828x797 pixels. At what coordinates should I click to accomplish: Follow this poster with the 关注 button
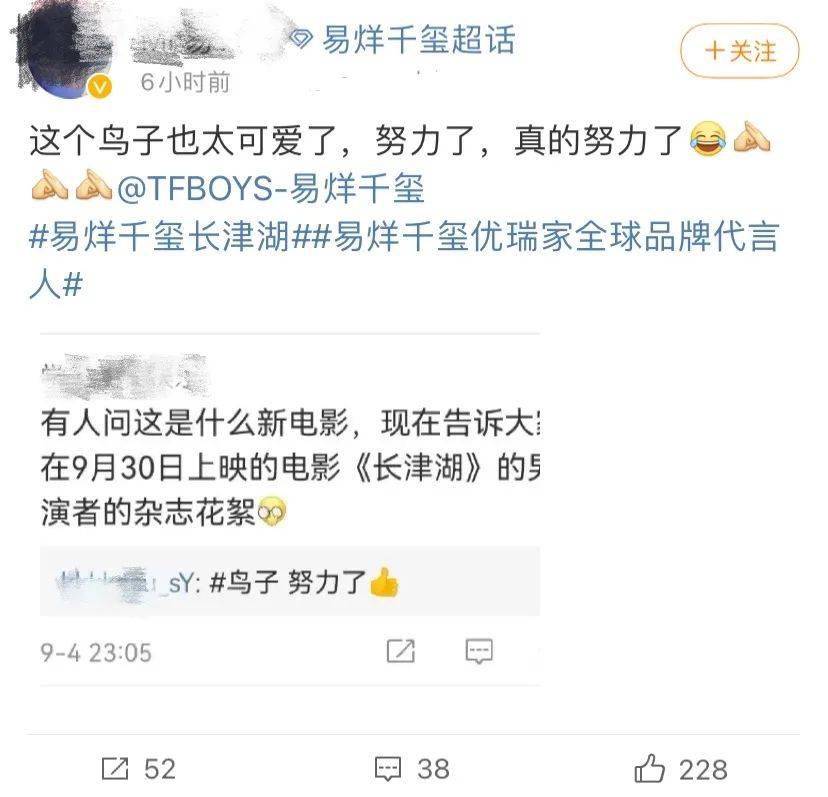coord(740,51)
